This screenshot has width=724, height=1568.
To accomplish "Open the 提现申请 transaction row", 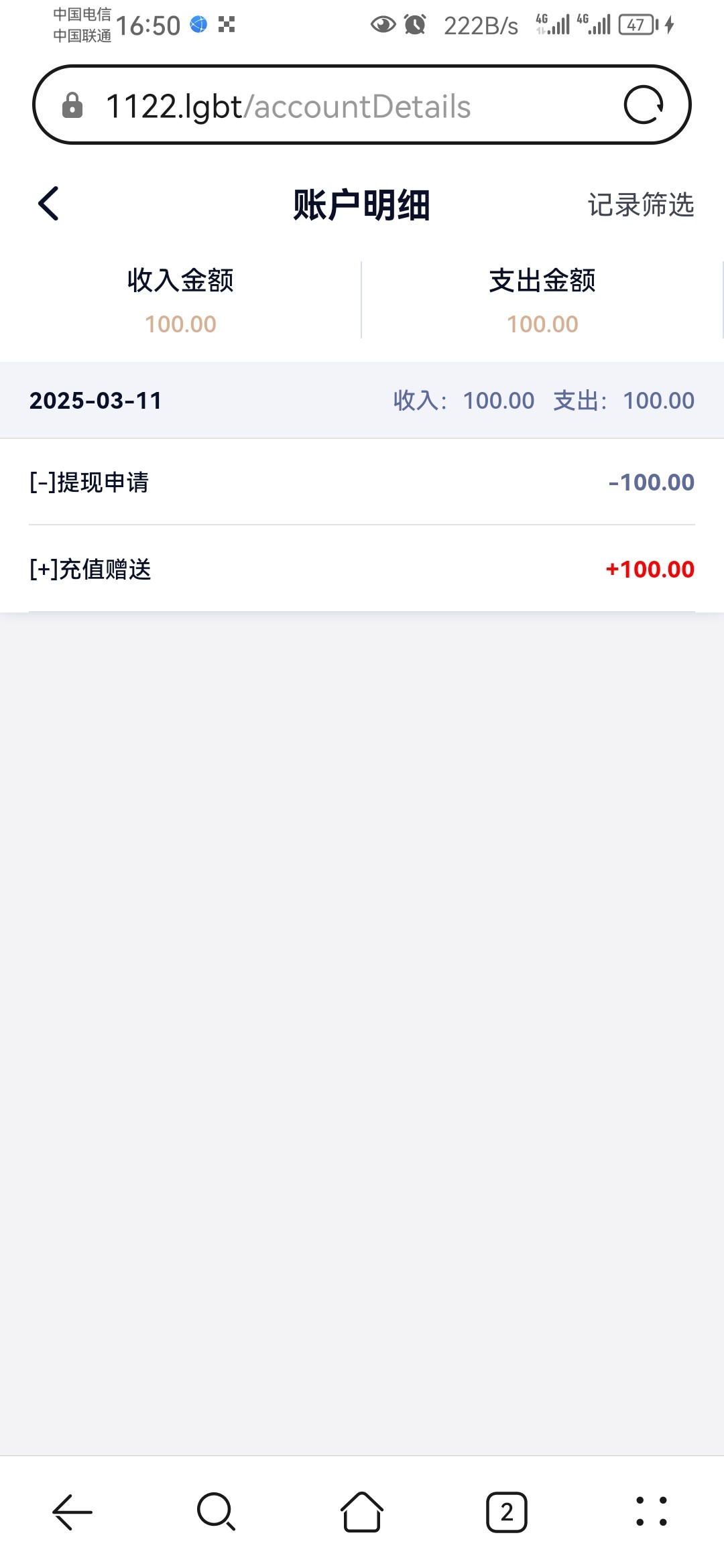I will (362, 482).
